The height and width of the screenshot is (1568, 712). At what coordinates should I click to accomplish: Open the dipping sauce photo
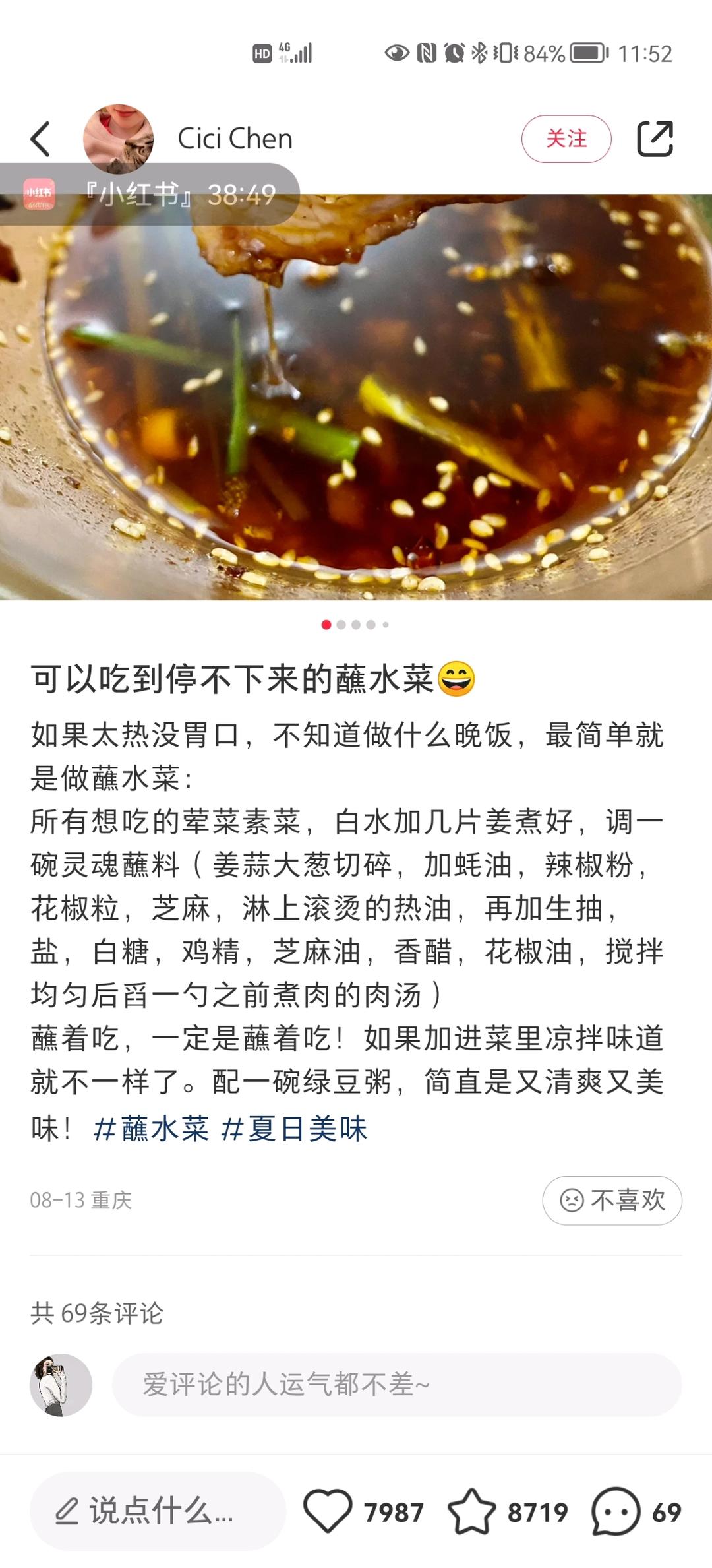[x=356, y=409]
